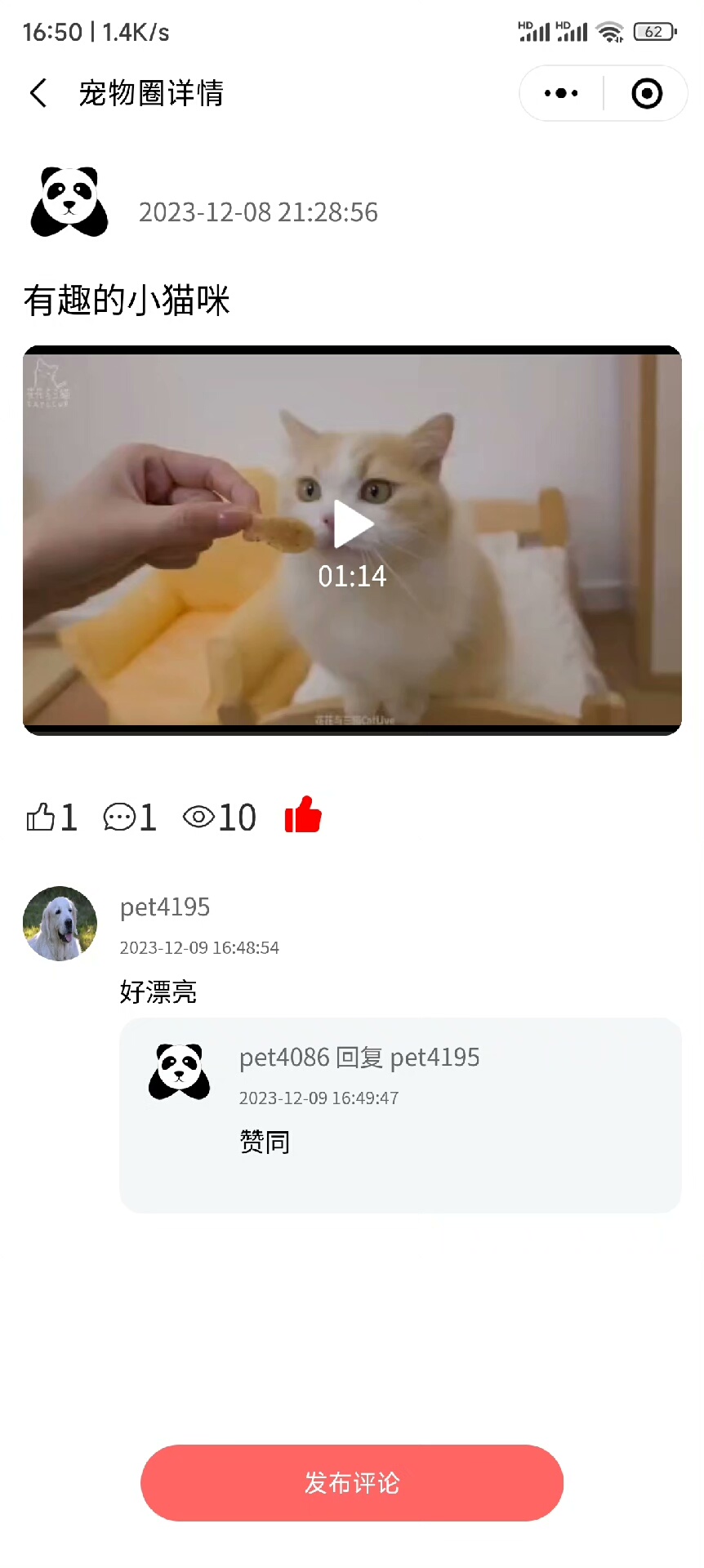Play the cat video
Image resolution: width=704 pixels, height=1568 pixels.
click(353, 525)
